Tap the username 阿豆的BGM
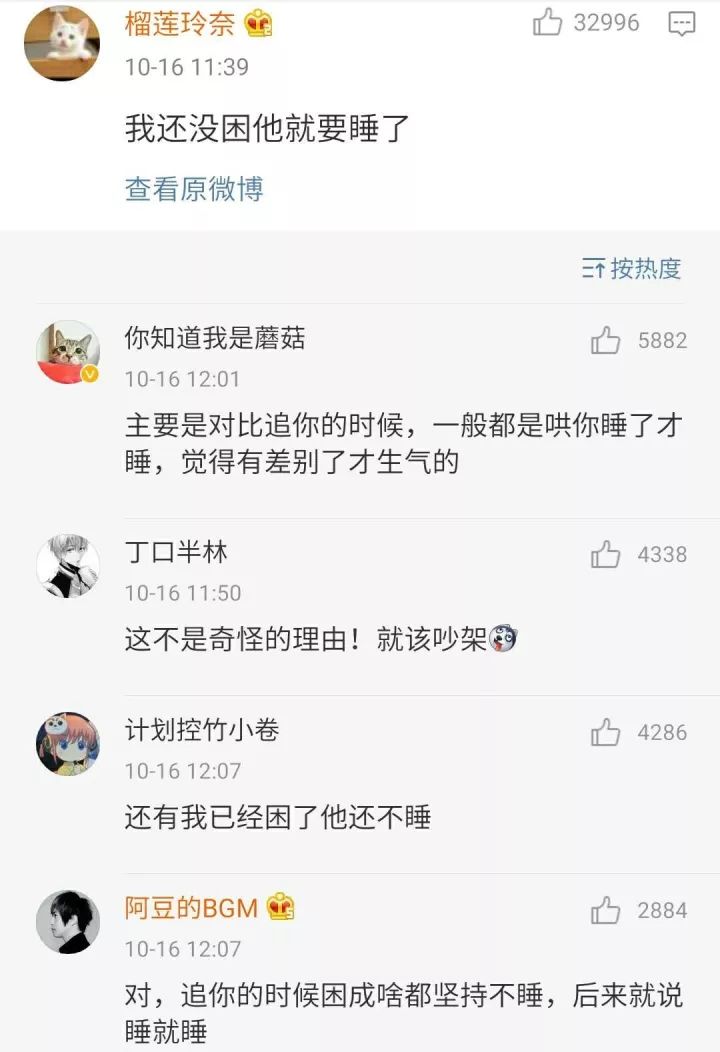The height and width of the screenshot is (1052, 720). (191, 909)
